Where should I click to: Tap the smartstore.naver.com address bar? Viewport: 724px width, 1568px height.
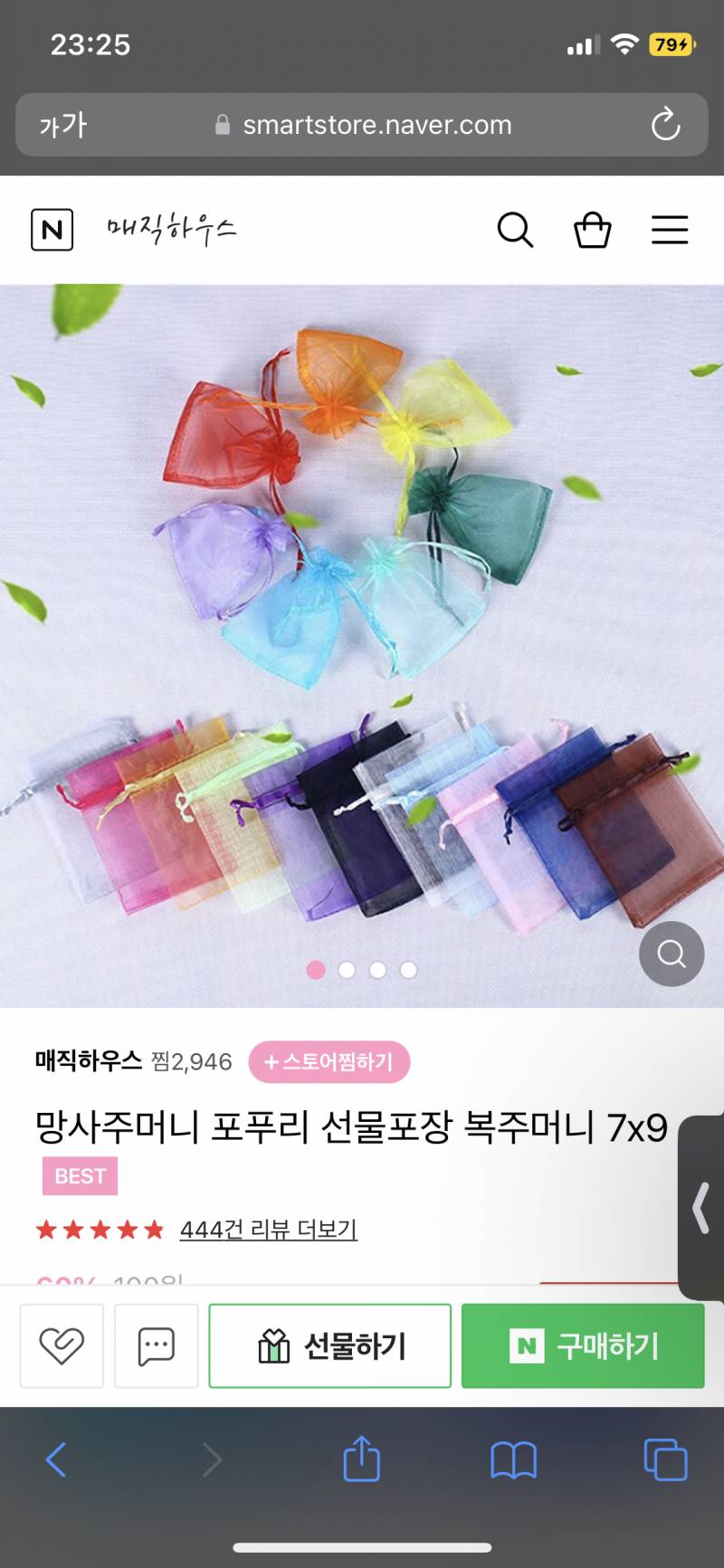tap(362, 125)
